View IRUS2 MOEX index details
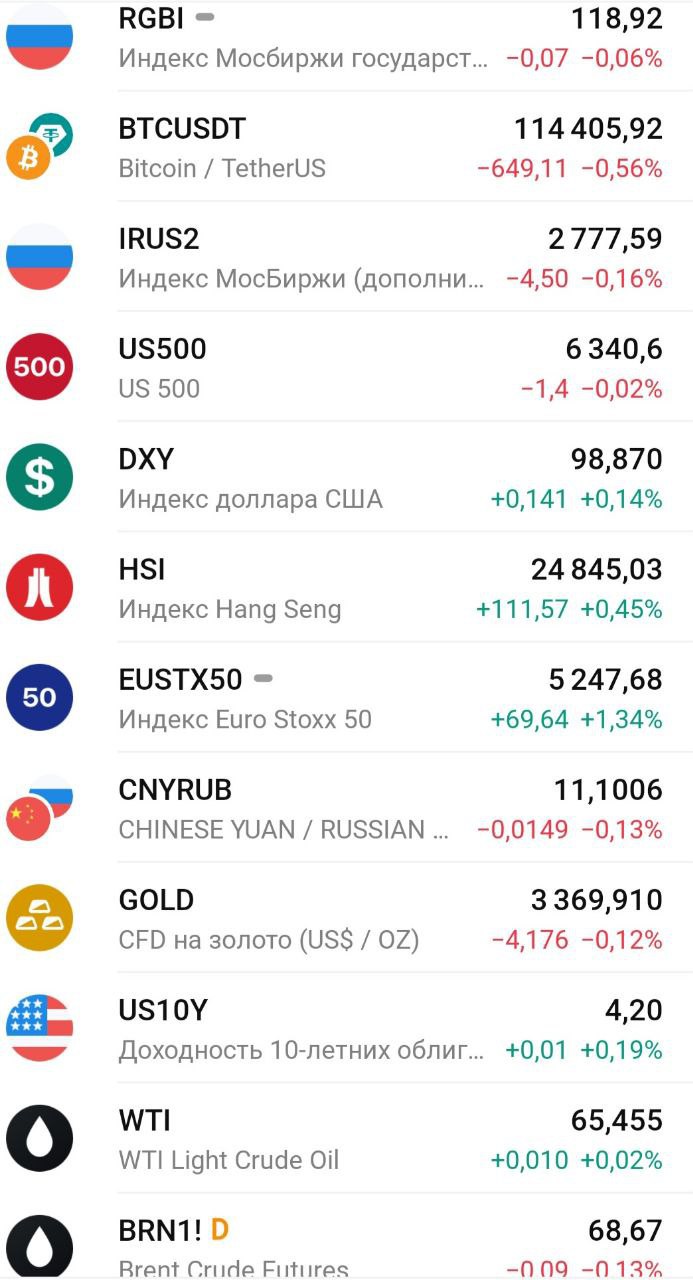Viewport: 693px width, 1280px height. click(x=346, y=258)
